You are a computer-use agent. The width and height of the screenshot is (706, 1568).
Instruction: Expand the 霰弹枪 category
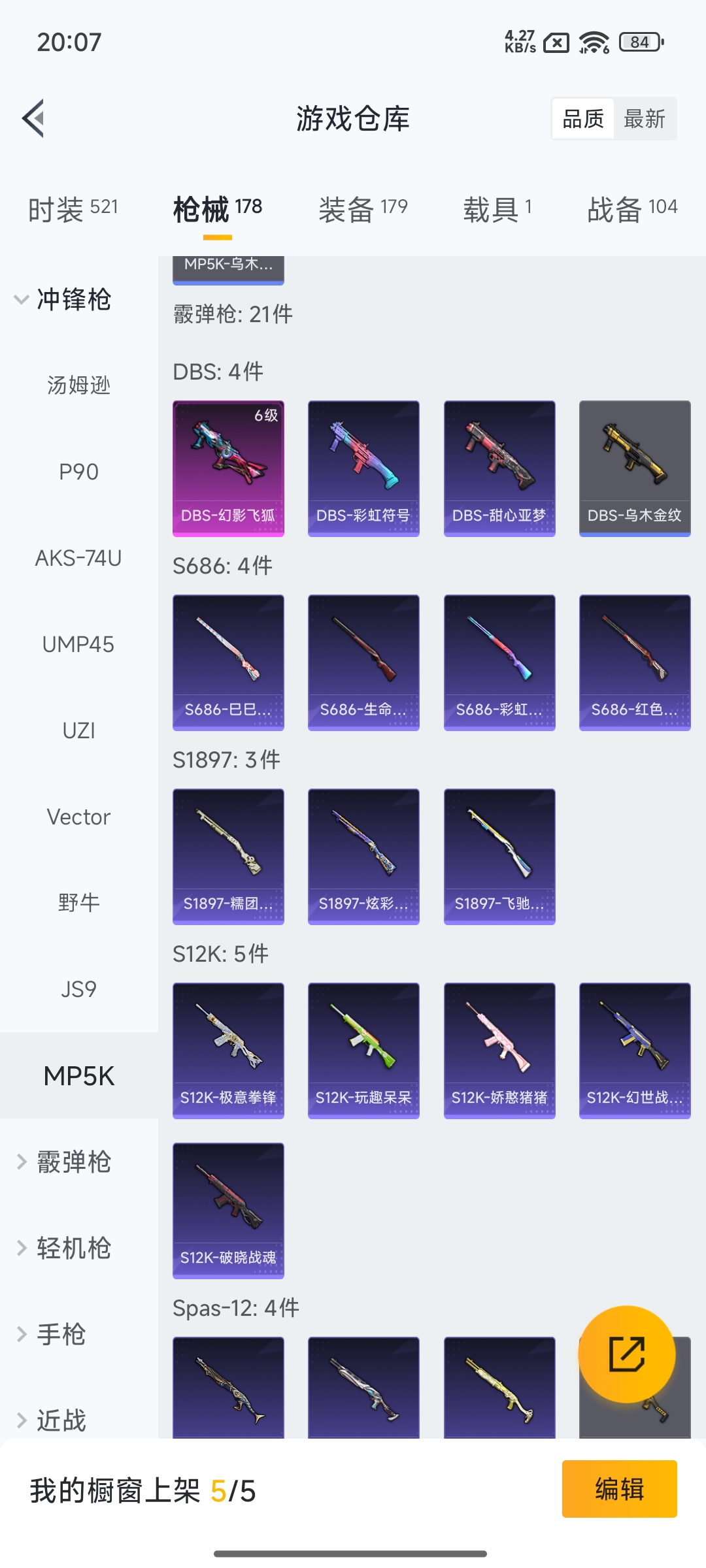point(64,1162)
